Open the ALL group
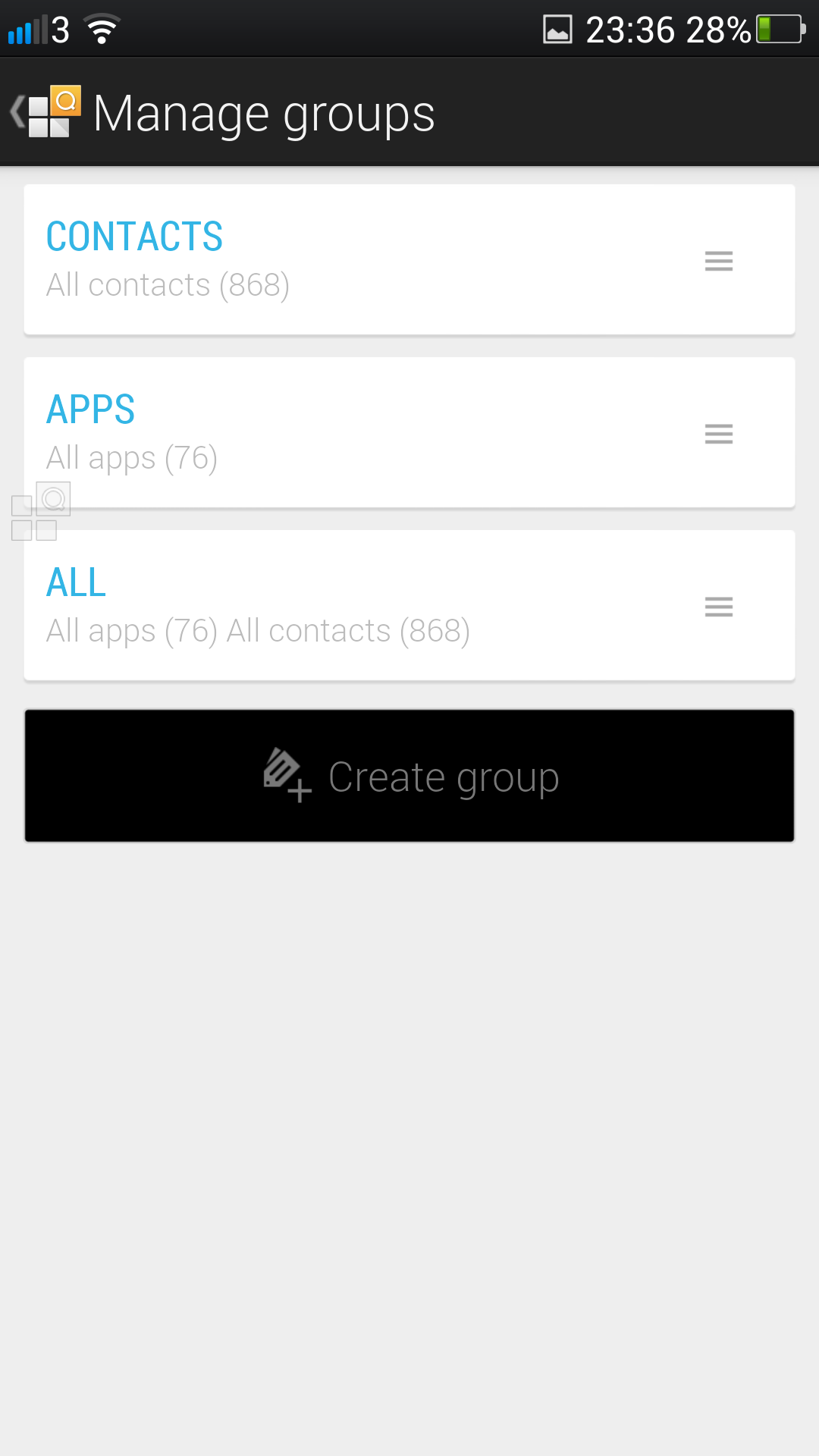This screenshot has width=819, height=1456. [x=409, y=605]
